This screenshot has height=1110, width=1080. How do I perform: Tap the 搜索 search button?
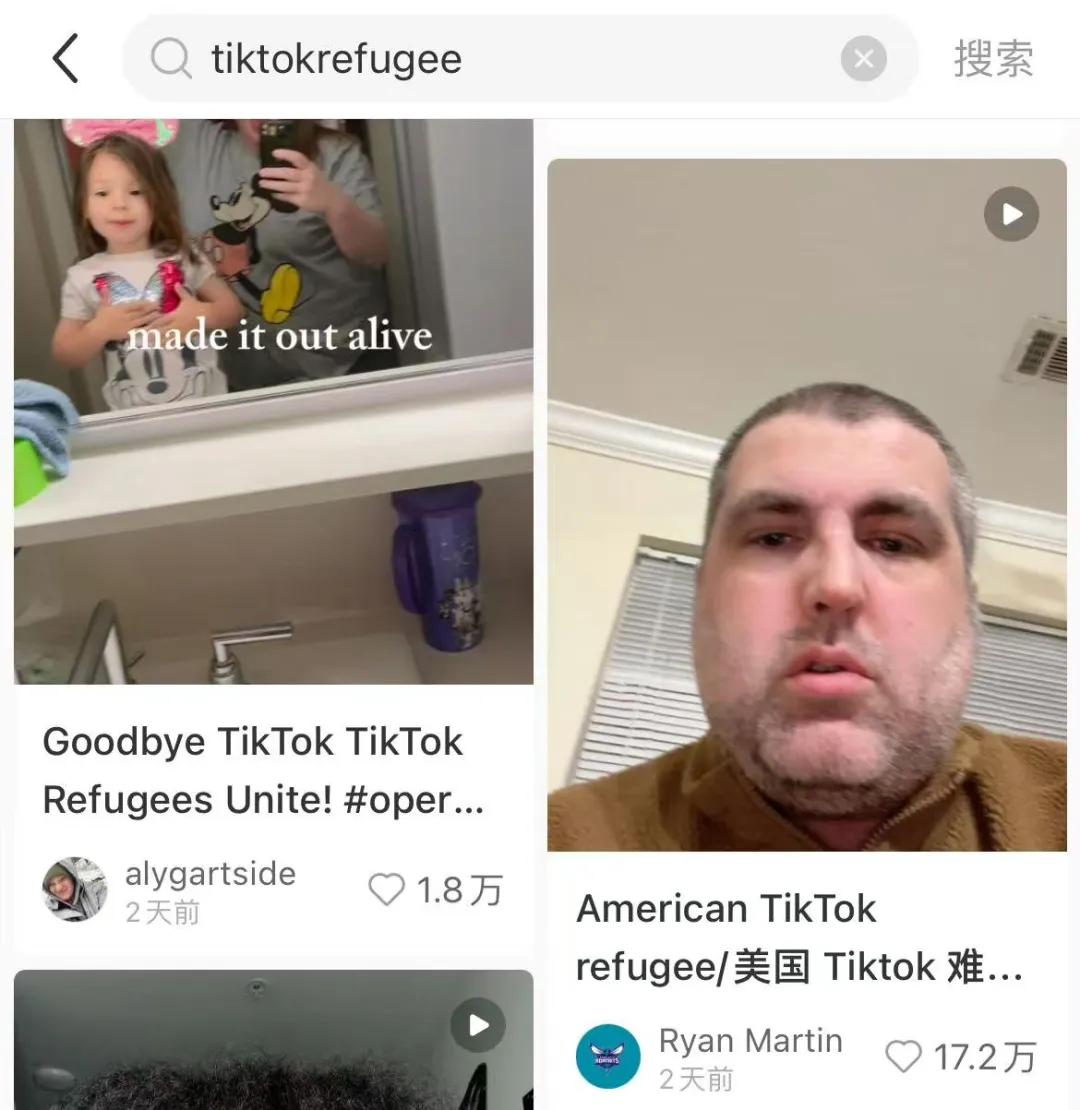992,59
